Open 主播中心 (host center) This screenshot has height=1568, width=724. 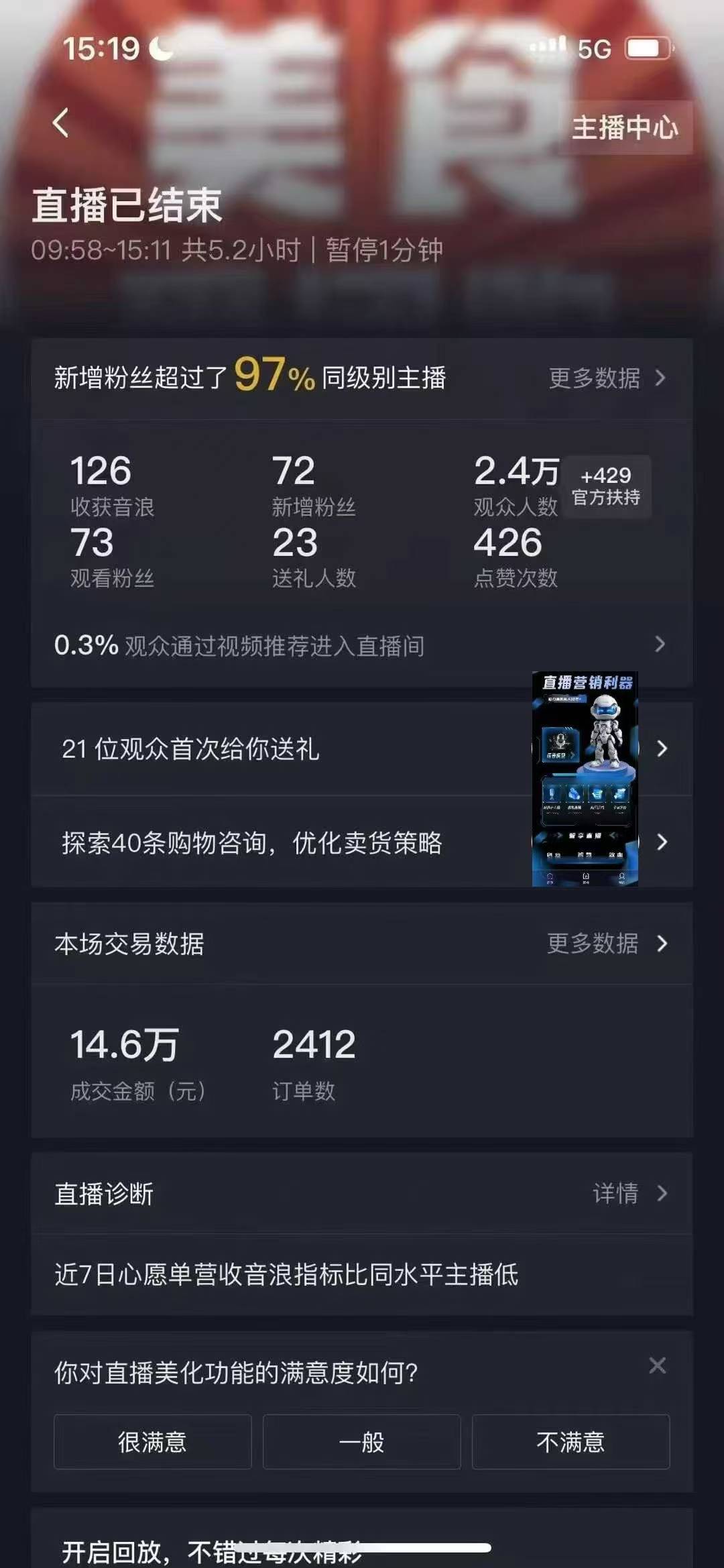coord(624,127)
